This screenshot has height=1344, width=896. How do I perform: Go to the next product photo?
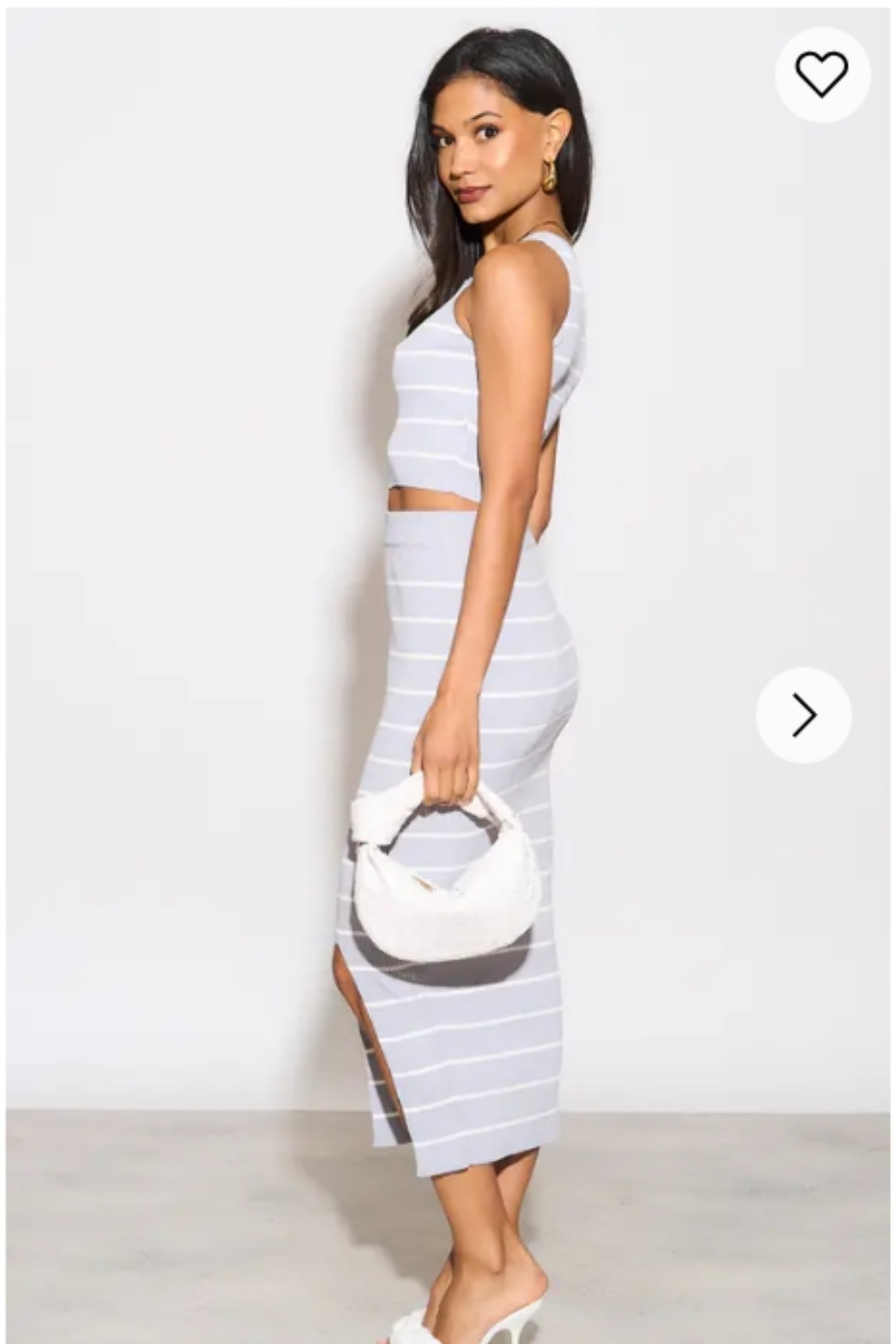point(803,715)
